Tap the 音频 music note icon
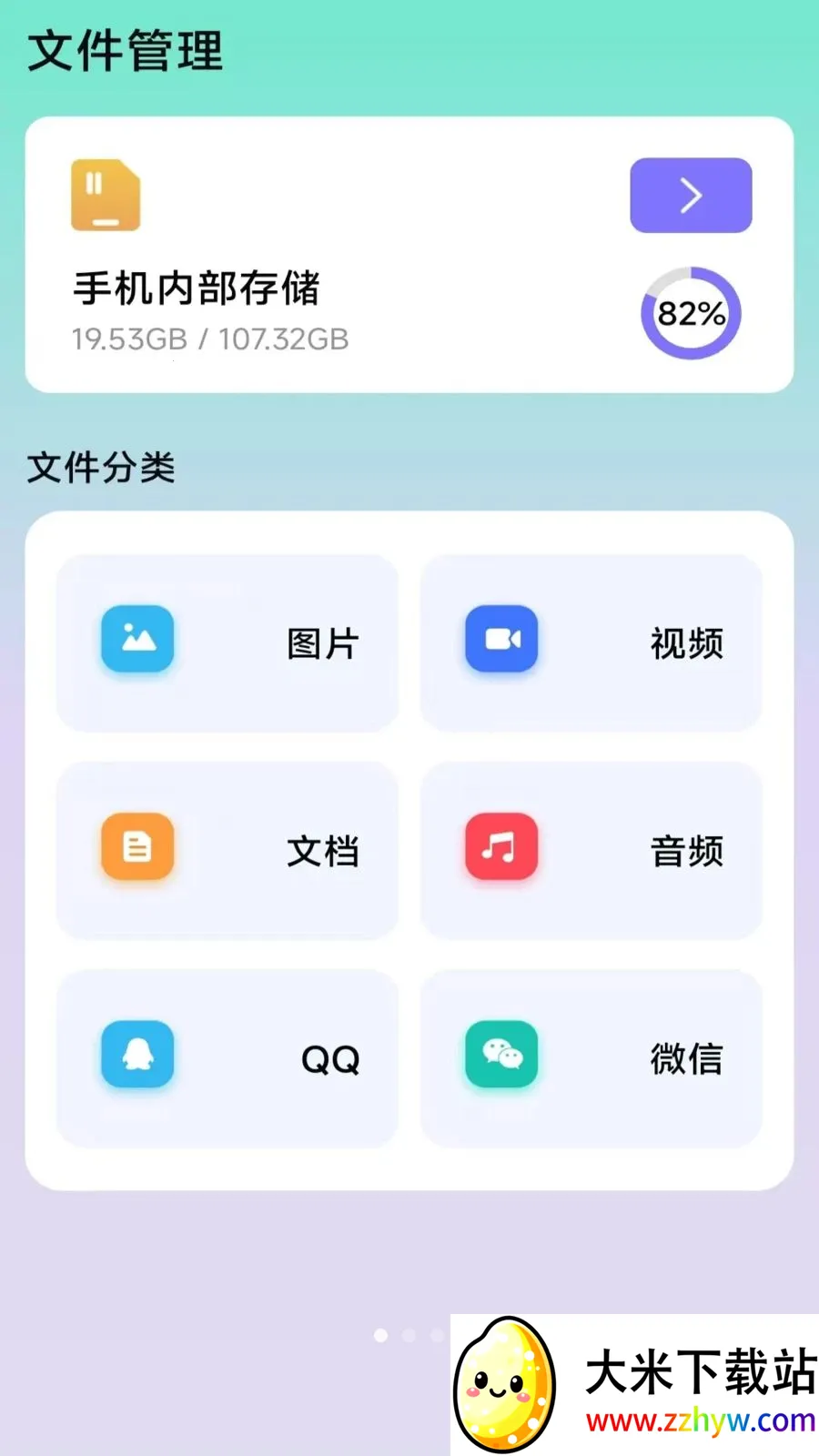Viewport: 819px width, 1456px height. coord(501,848)
